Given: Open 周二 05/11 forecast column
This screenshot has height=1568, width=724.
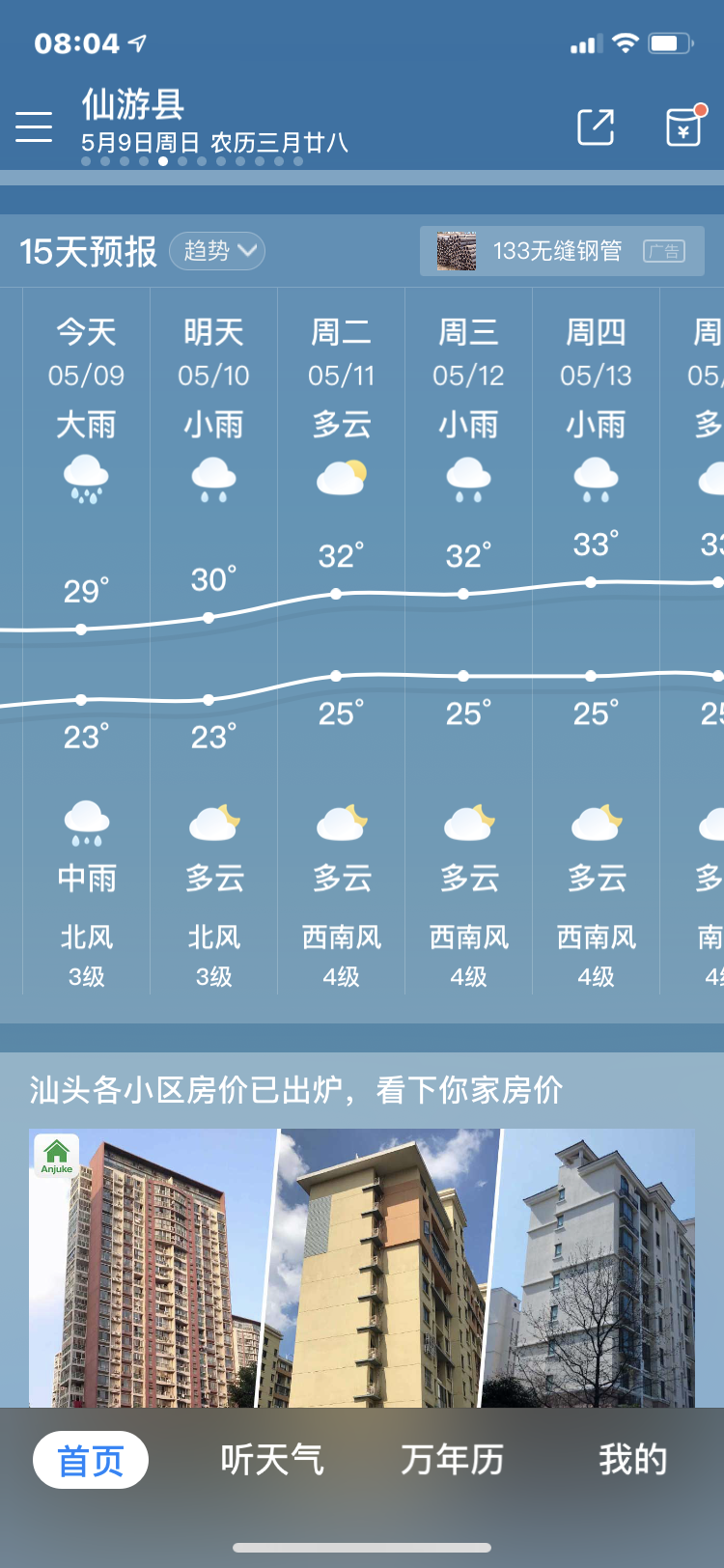Looking at the screenshot, I should click(x=341, y=637).
